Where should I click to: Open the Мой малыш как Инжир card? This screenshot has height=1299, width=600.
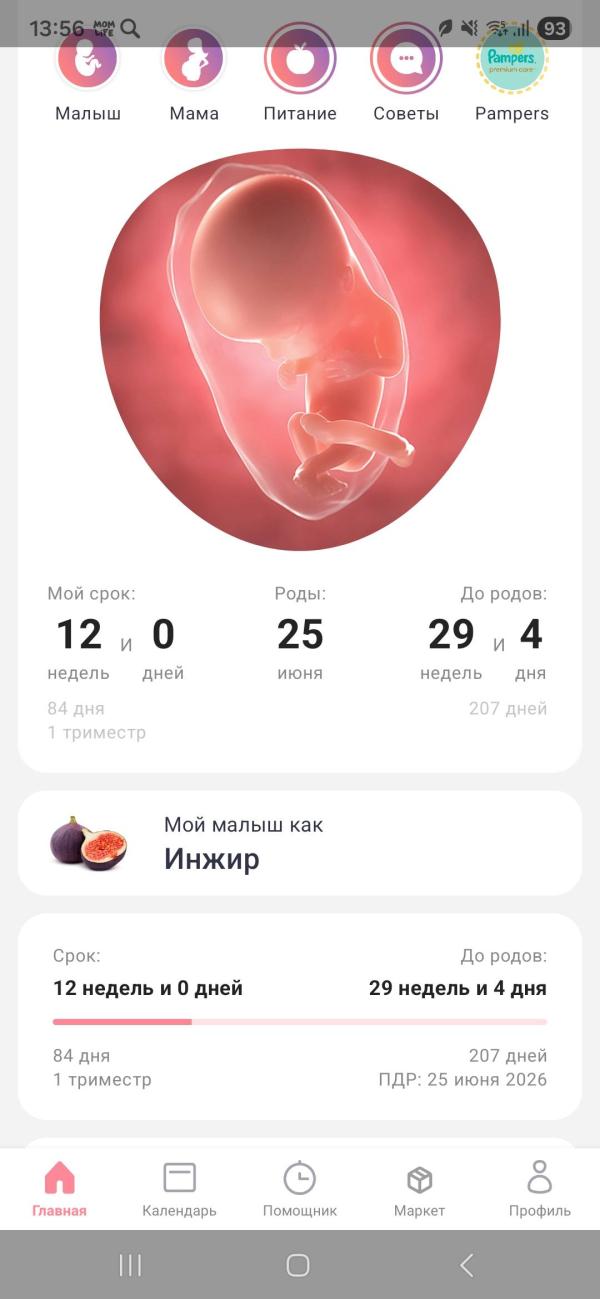coord(300,843)
